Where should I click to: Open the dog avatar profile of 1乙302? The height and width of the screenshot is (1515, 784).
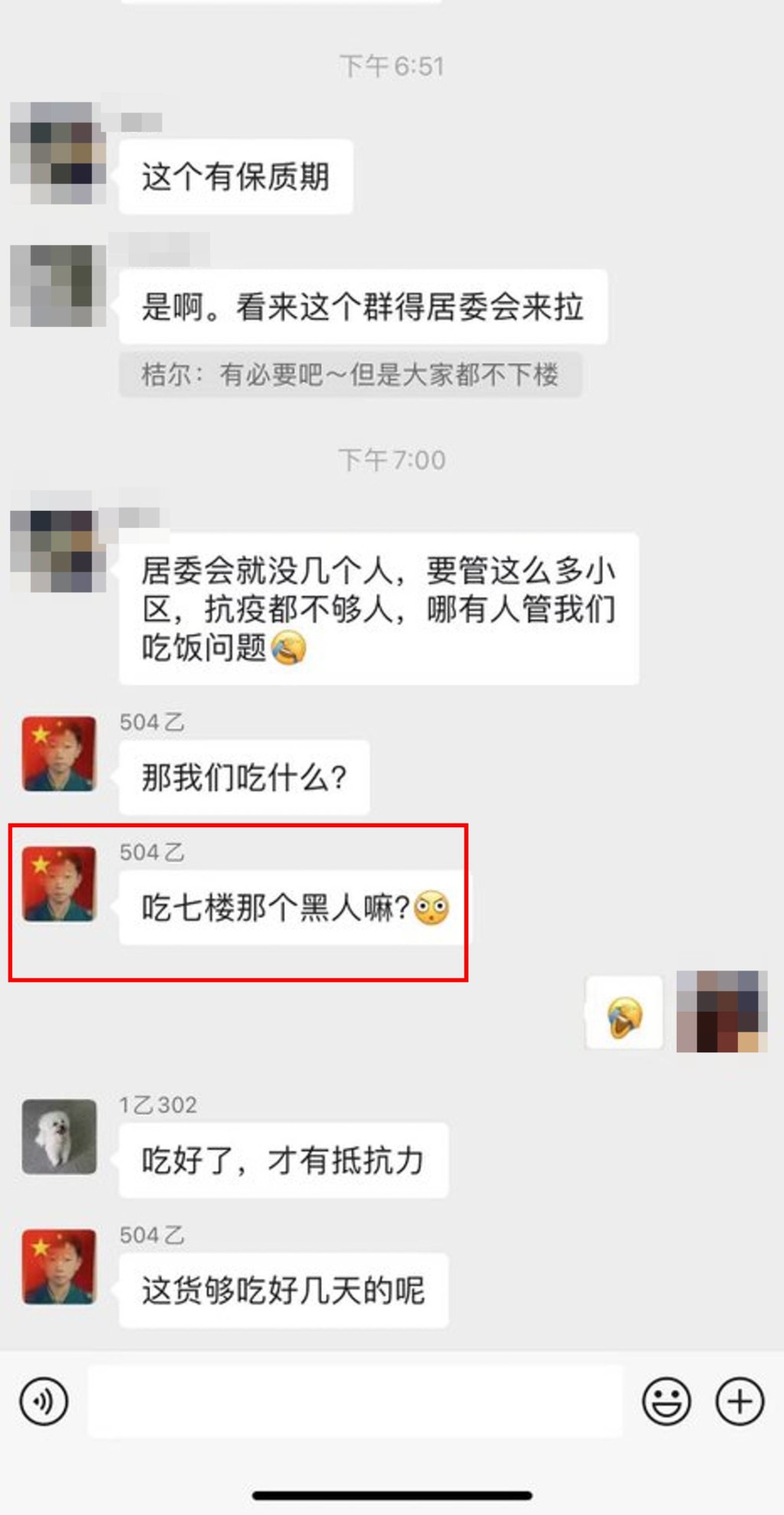click(x=59, y=1137)
